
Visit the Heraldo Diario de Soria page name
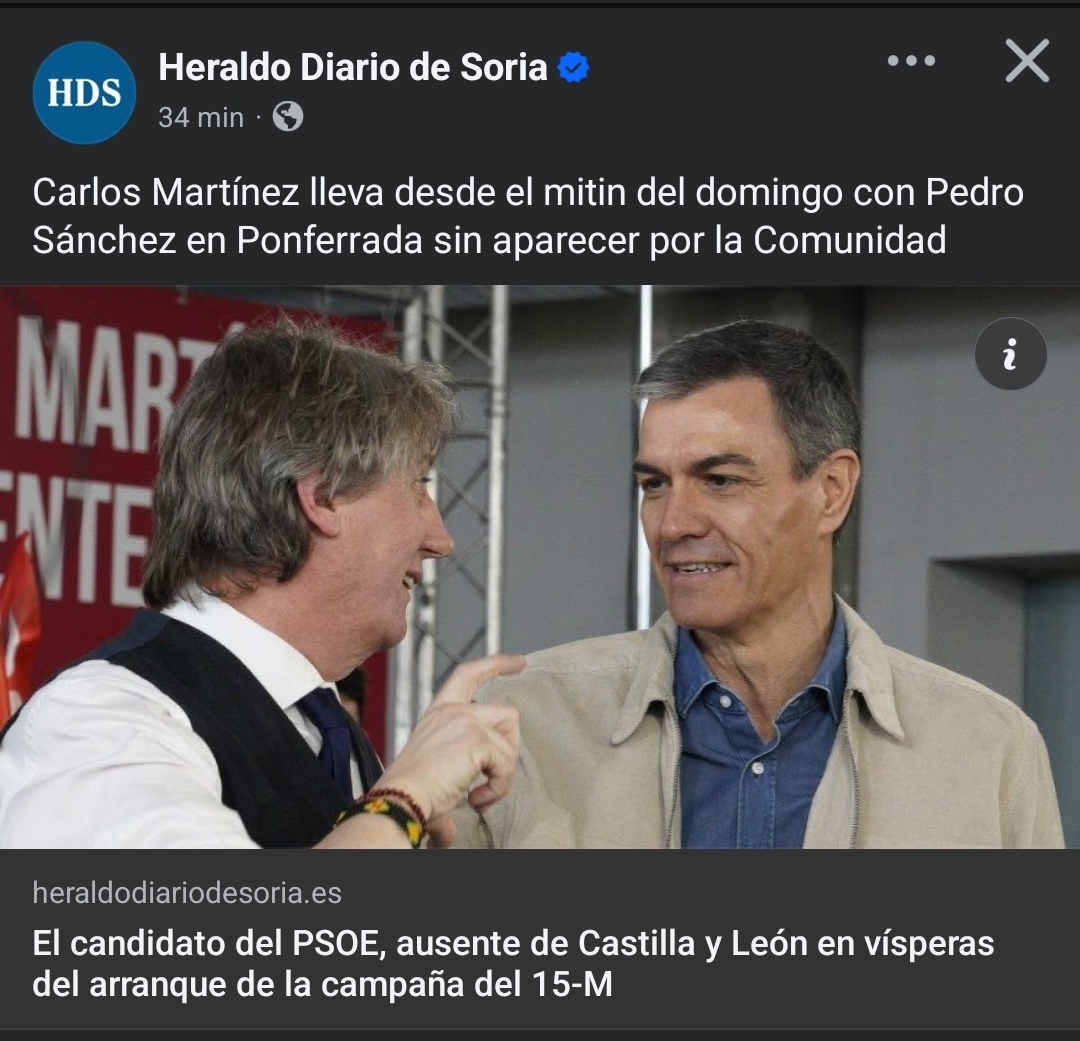pos(352,68)
